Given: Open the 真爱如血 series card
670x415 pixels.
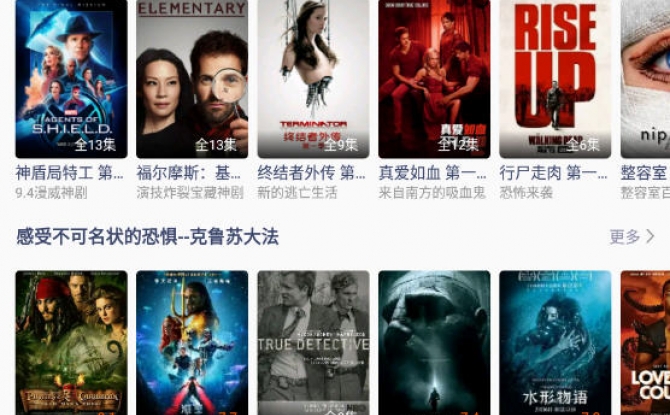Looking at the screenshot, I should click(x=434, y=80).
